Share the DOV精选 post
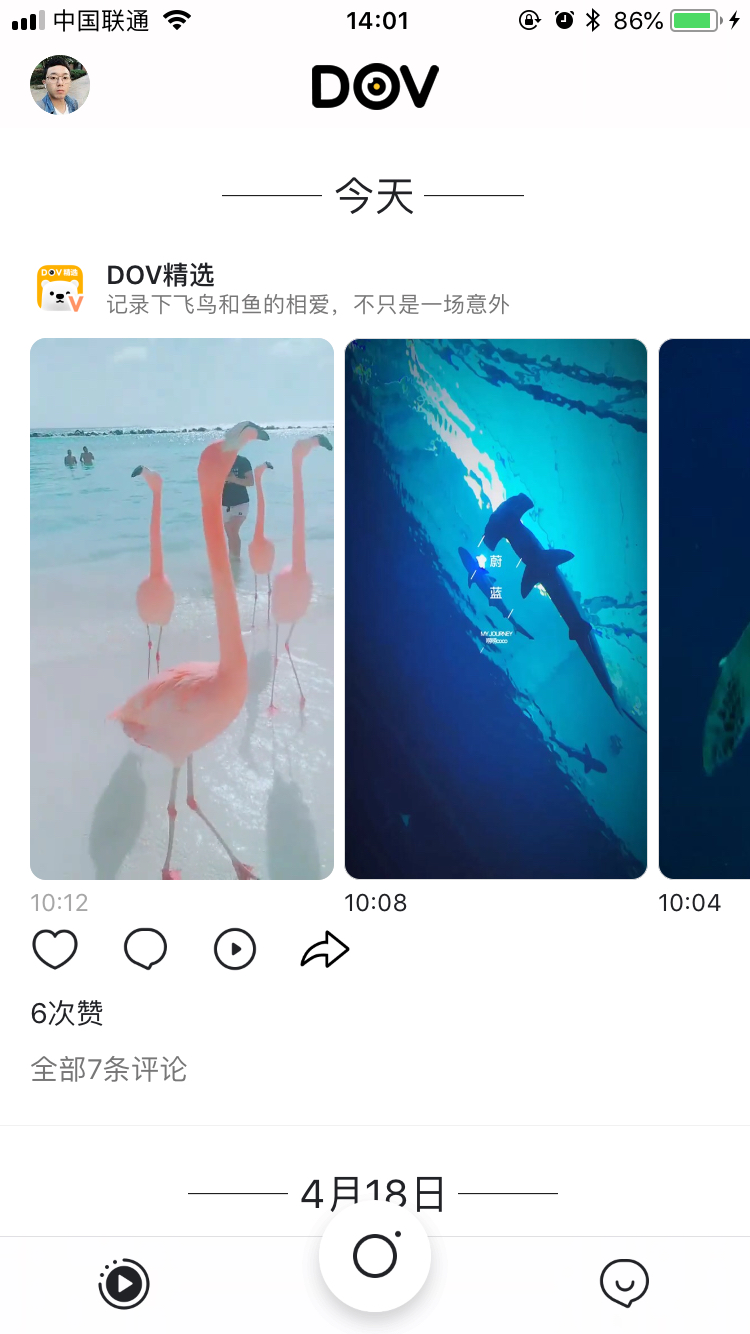 (x=325, y=949)
